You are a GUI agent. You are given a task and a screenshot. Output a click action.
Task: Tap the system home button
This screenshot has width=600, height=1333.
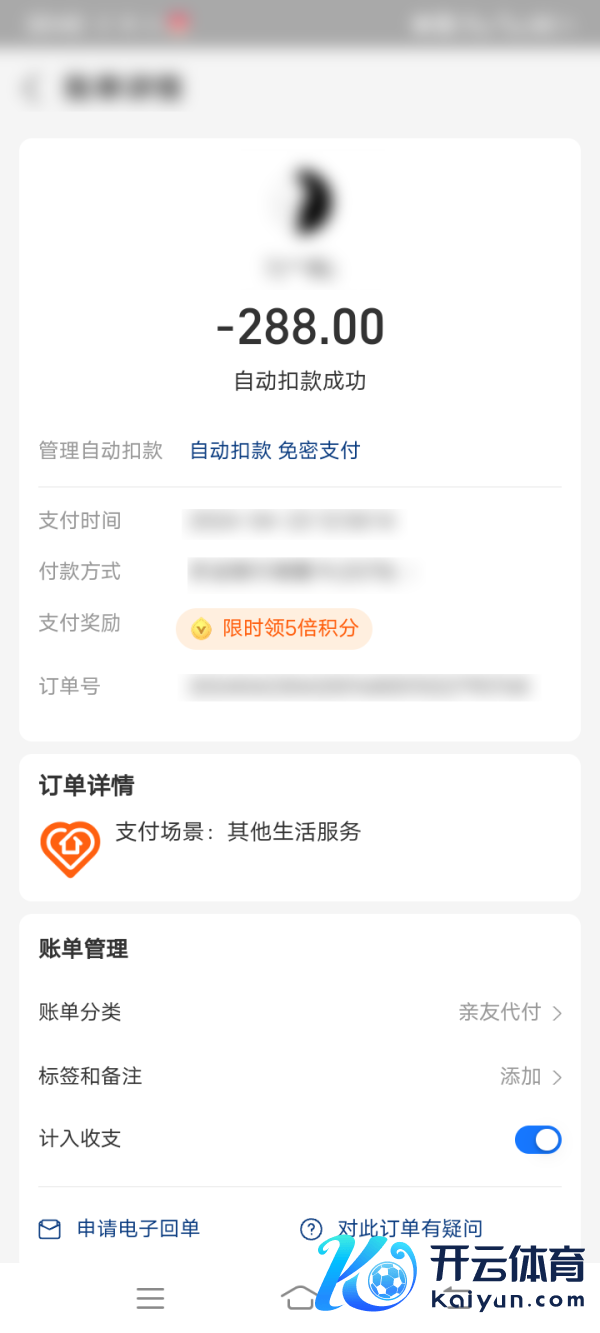pos(298,1298)
